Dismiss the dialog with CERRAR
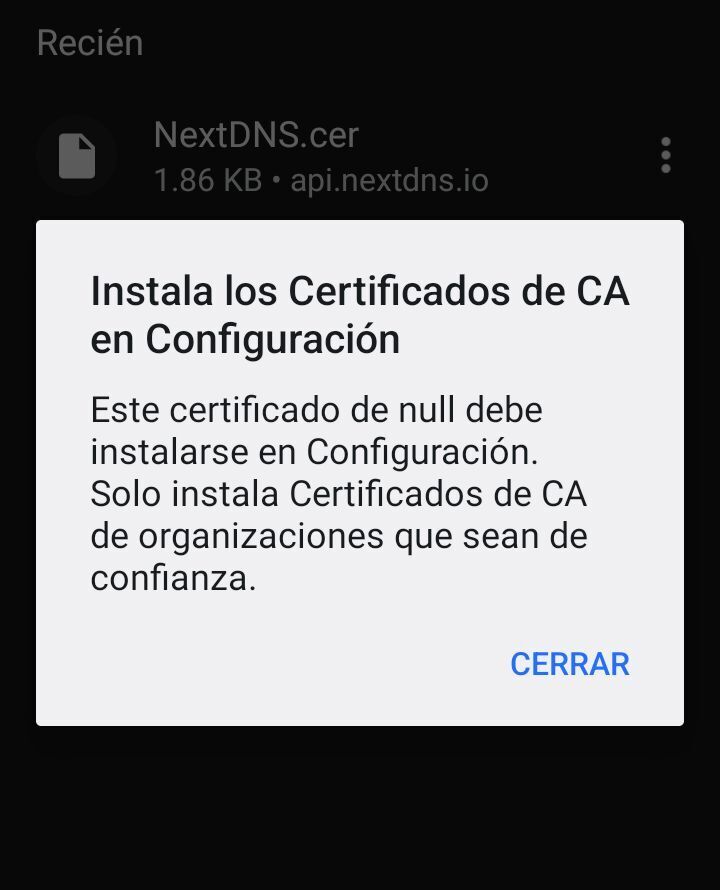 [x=569, y=664]
